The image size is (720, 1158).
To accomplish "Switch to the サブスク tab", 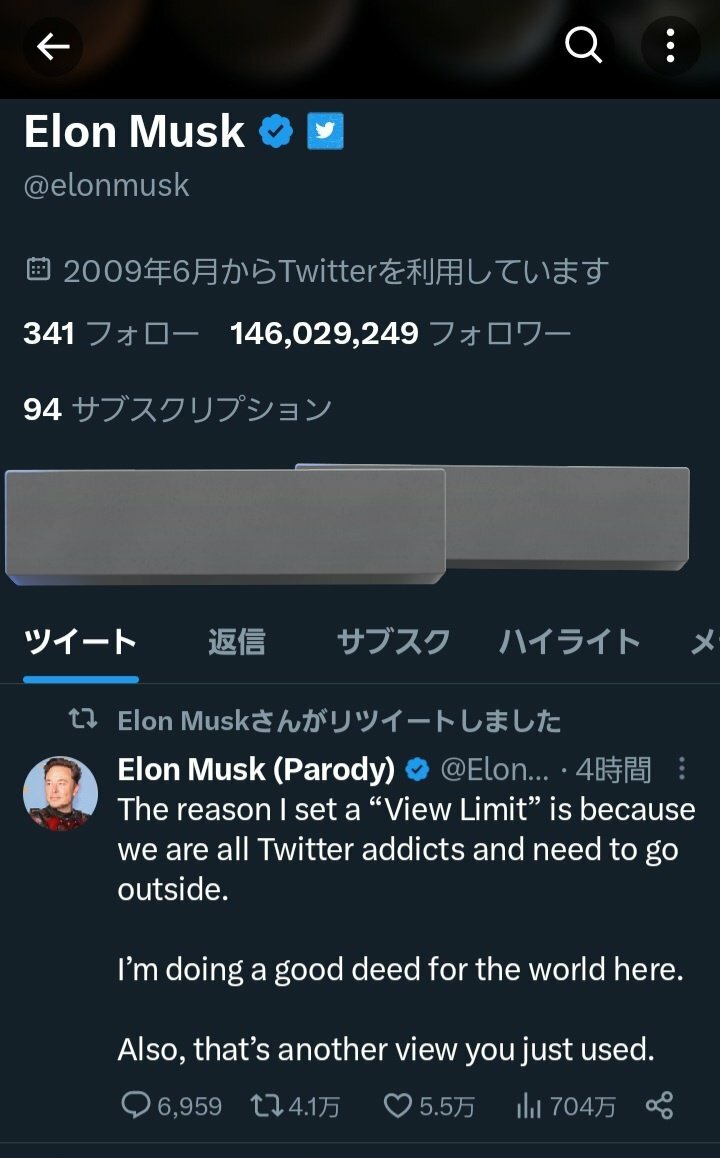I will pos(393,641).
